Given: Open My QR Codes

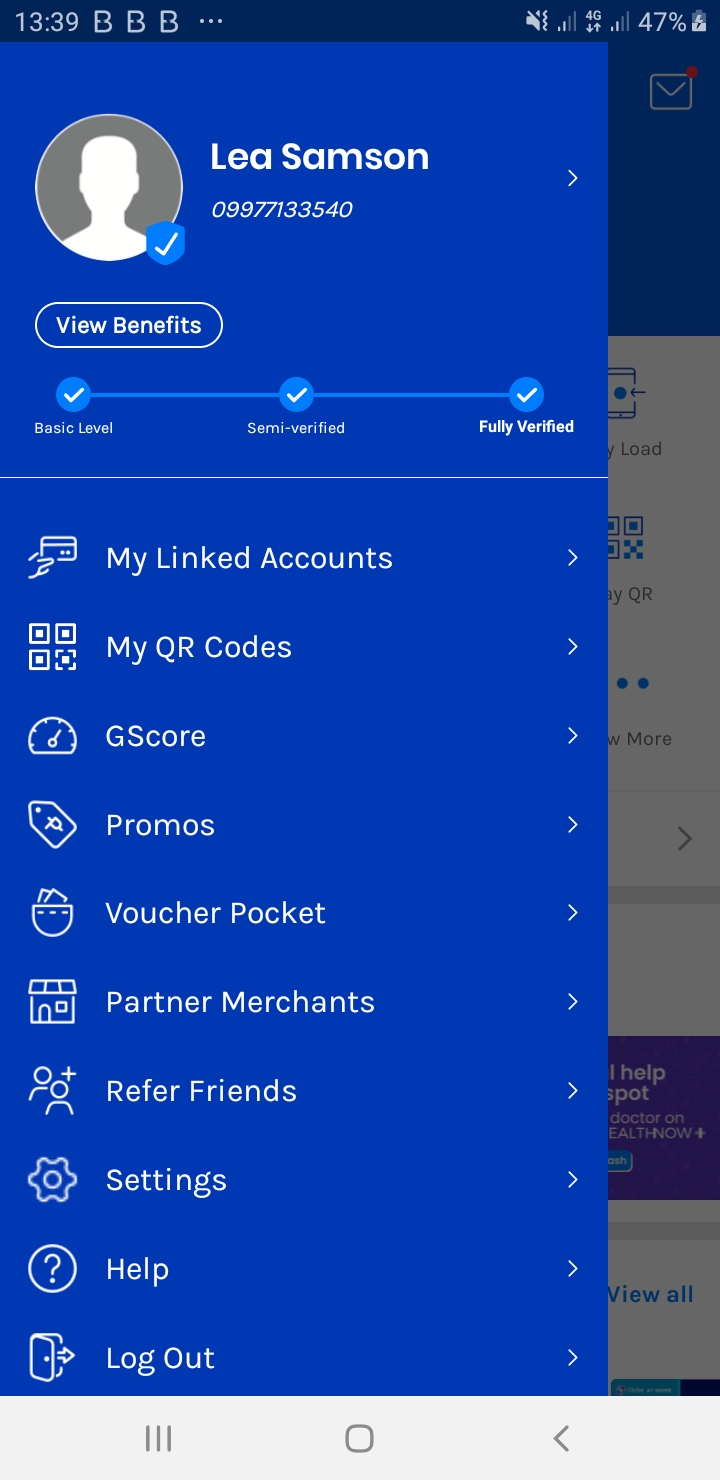Looking at the screenshot, I should (x=199, y=647).
